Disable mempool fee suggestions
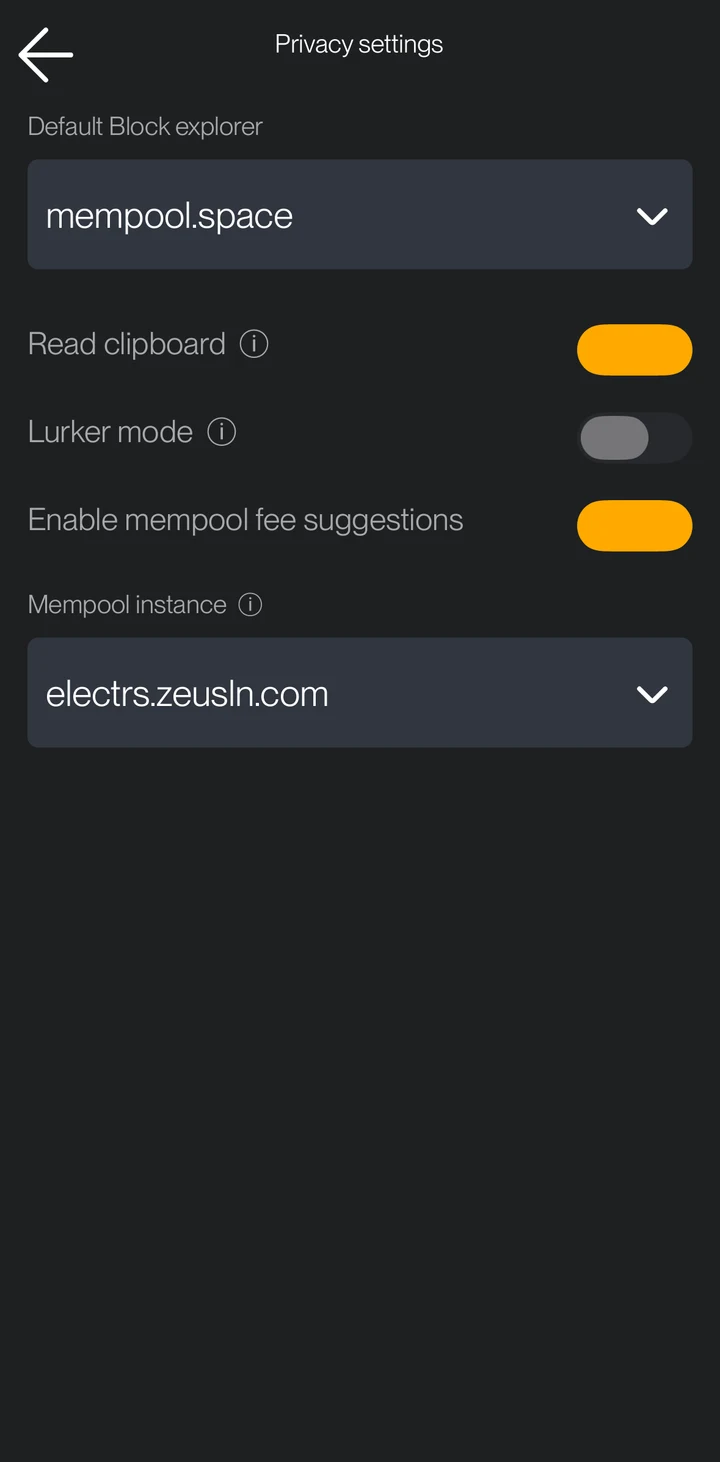Screen dimensions: 720x1462 click(x=634, y=526)
